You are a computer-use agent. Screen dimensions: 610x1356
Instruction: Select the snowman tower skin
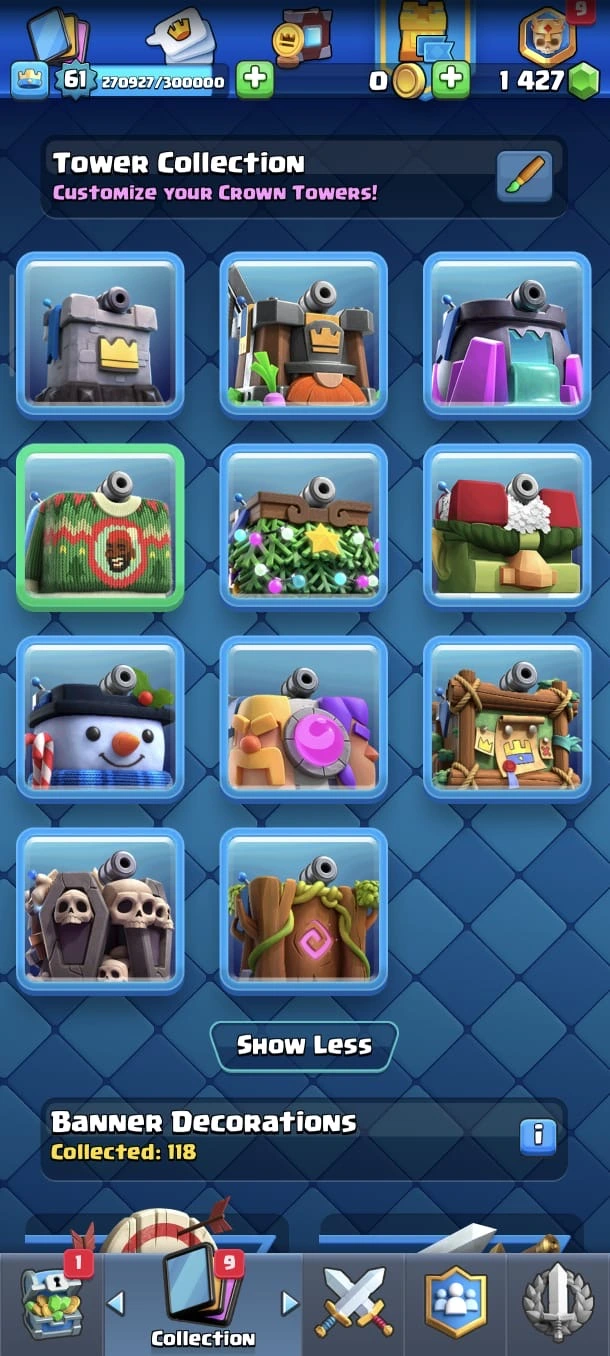(x=100, y=718)
